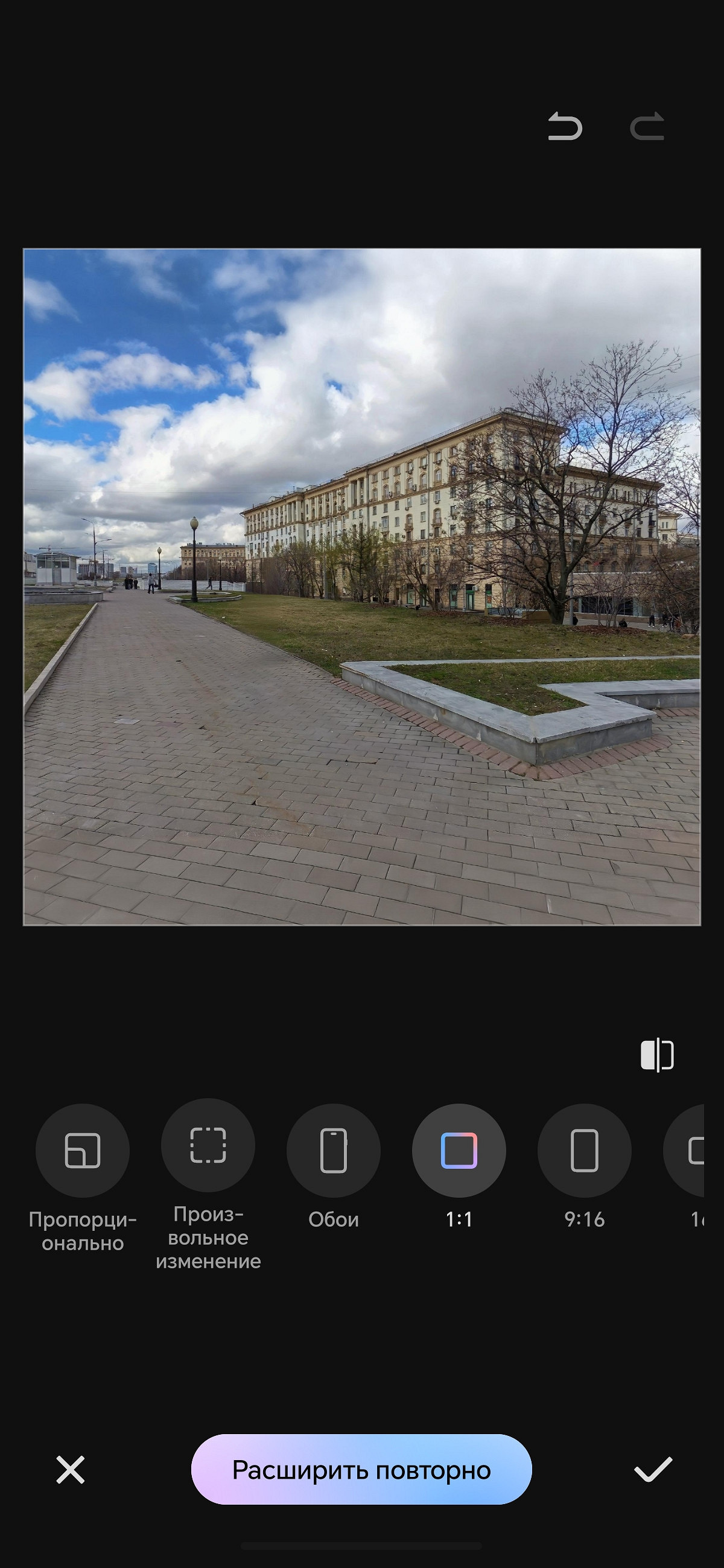
Task: Select the Пропорционально expansion mode
Action: (83, 1151)
